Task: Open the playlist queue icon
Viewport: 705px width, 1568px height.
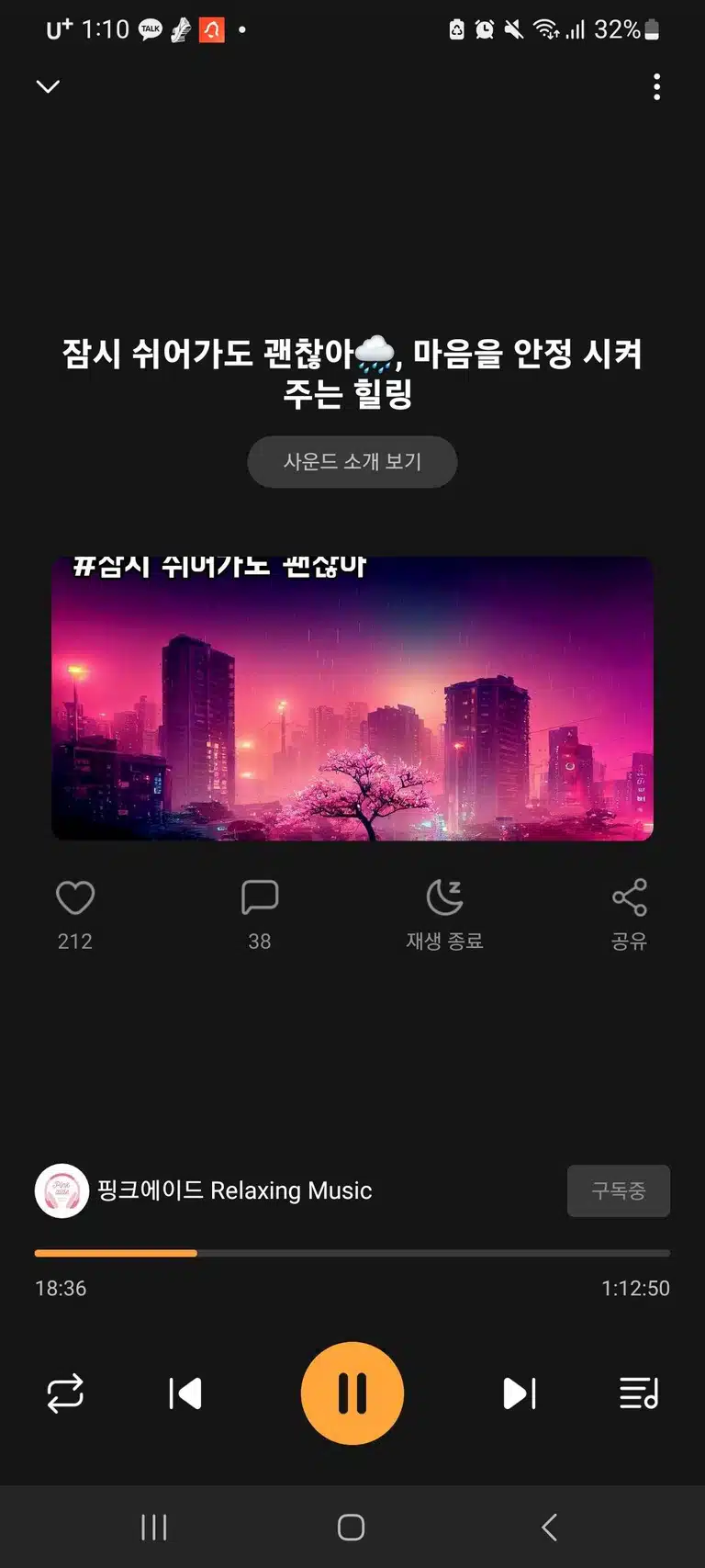Action: 640,1393
